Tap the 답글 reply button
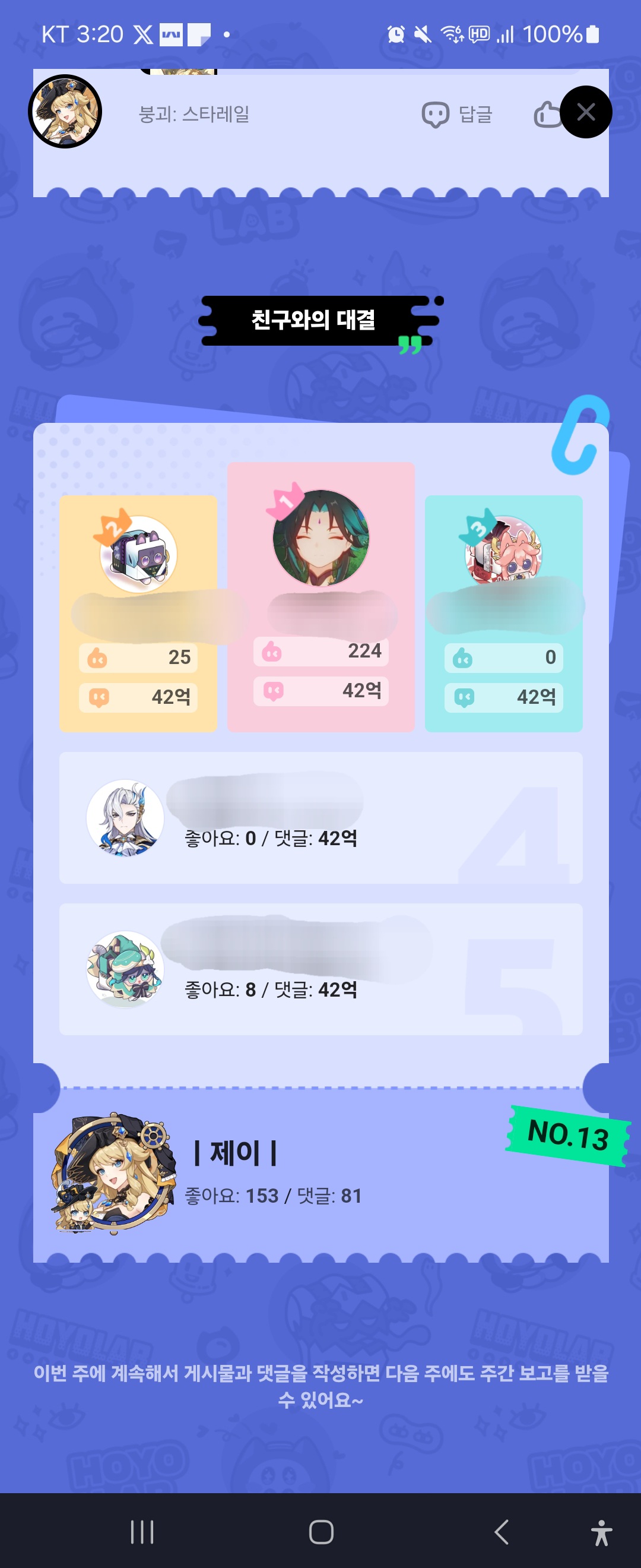Image resolution: width=641 pixels, height=1568 pixels. (x=458, y=115)
